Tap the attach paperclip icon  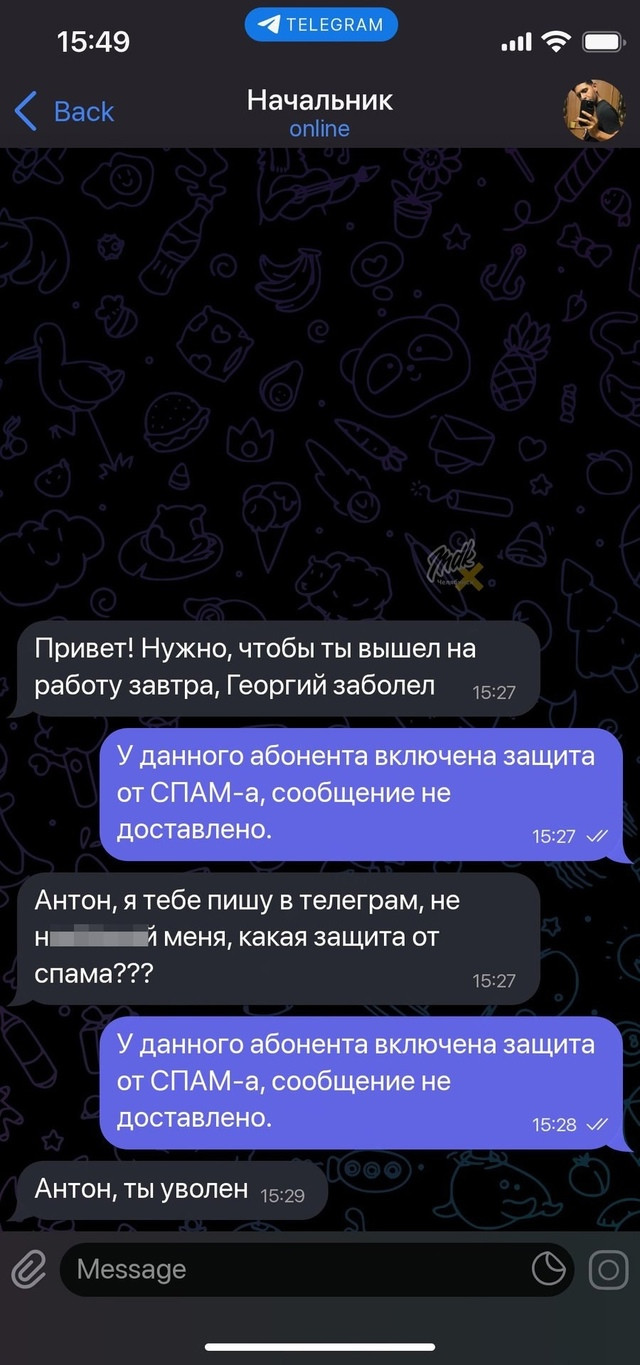29,1270
